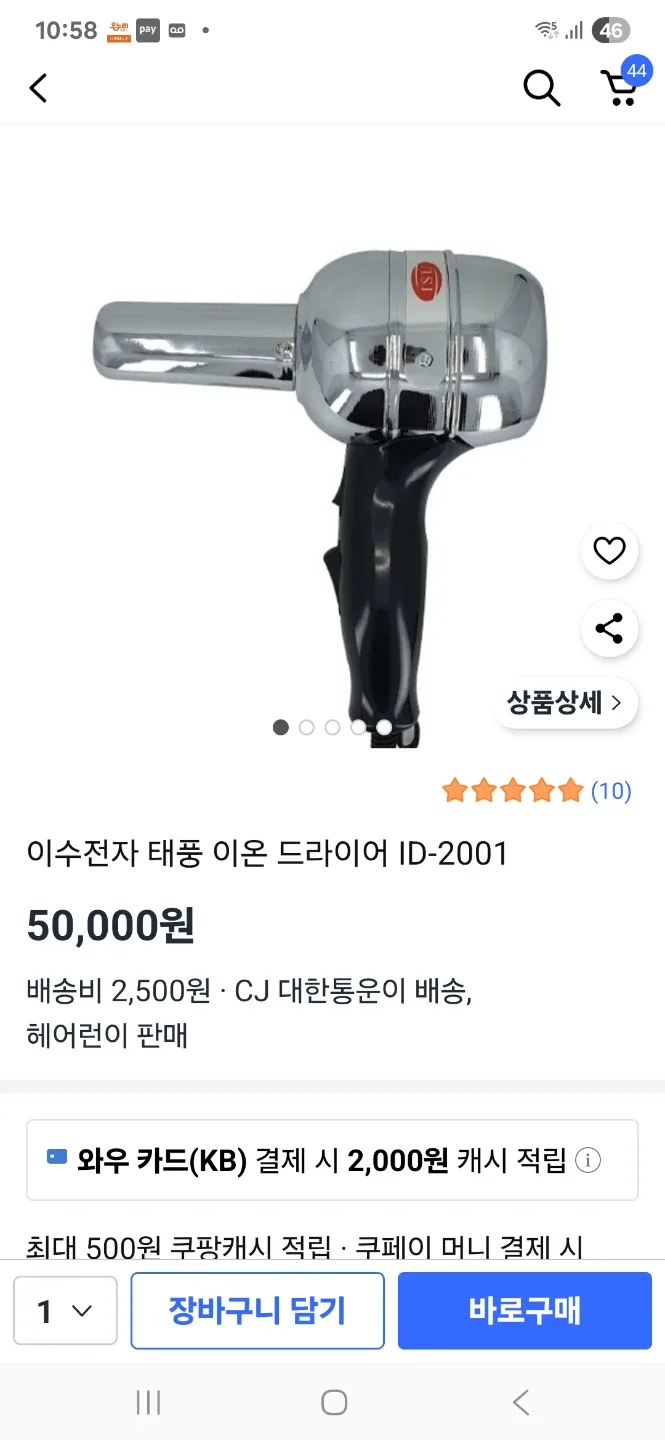Open info icon for 와우 카드 cash reward
This screenshot has width=665, height=1440.
coord(589,1160)
